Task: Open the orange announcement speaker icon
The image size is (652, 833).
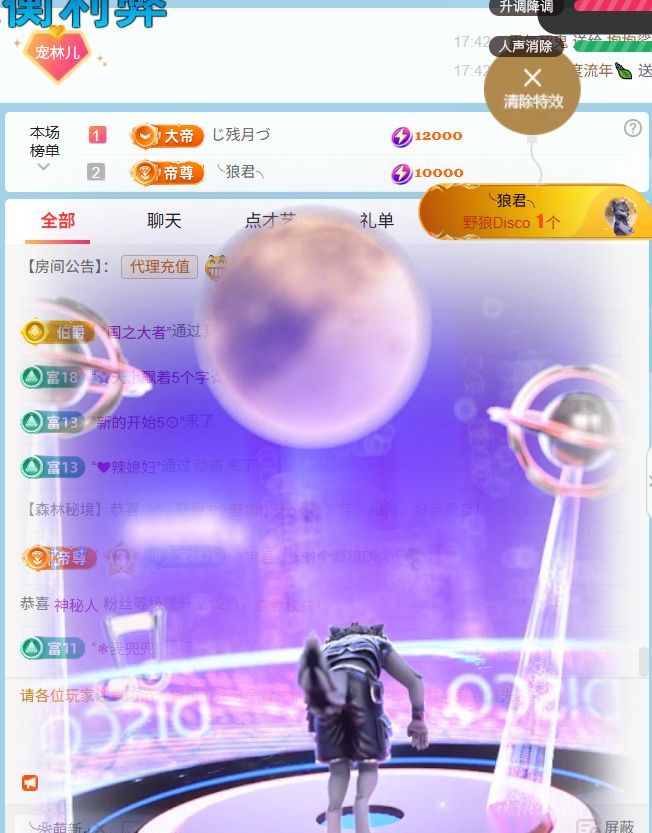Action: 30,782
